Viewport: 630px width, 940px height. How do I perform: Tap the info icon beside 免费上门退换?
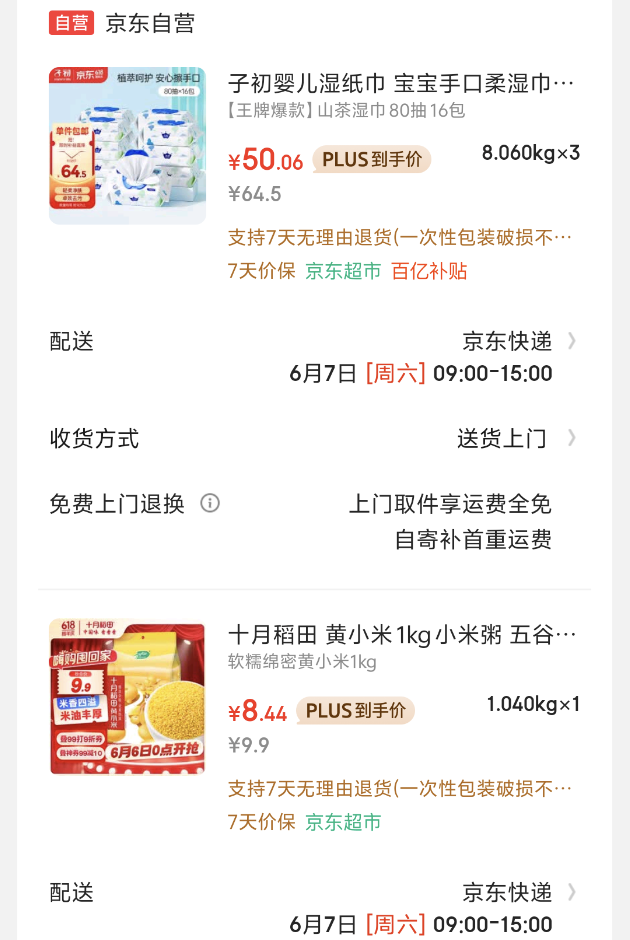tap(210, 503)
